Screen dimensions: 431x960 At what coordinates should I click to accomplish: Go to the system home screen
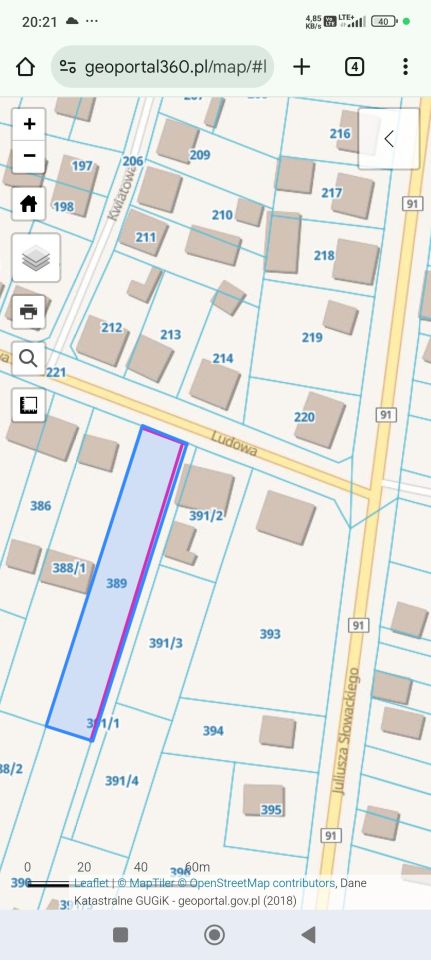tap(214, 934)
